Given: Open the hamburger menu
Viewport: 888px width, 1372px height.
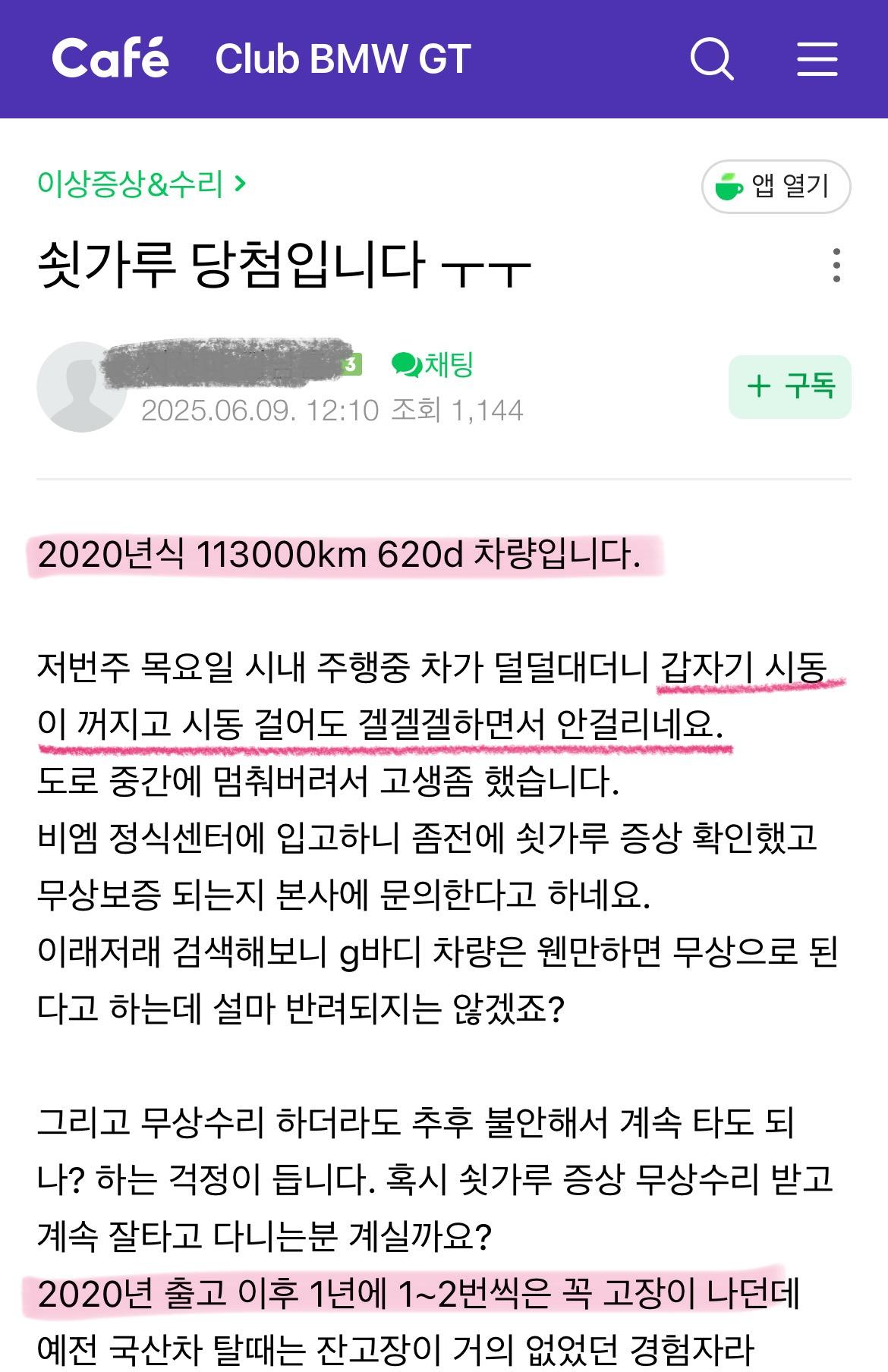Looking at the screenshot, I should point(817,58).
